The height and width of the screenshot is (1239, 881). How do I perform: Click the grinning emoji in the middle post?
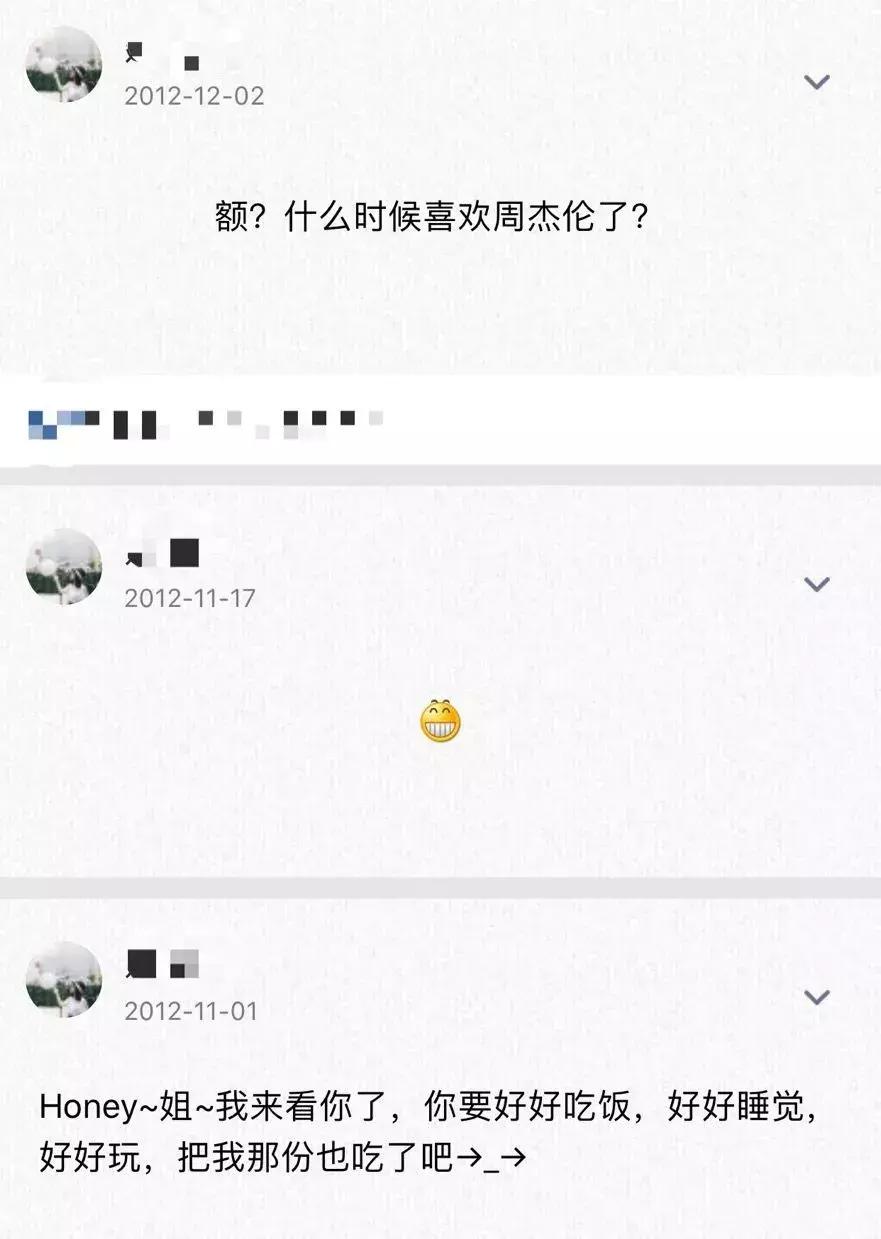tap(442, 719)
